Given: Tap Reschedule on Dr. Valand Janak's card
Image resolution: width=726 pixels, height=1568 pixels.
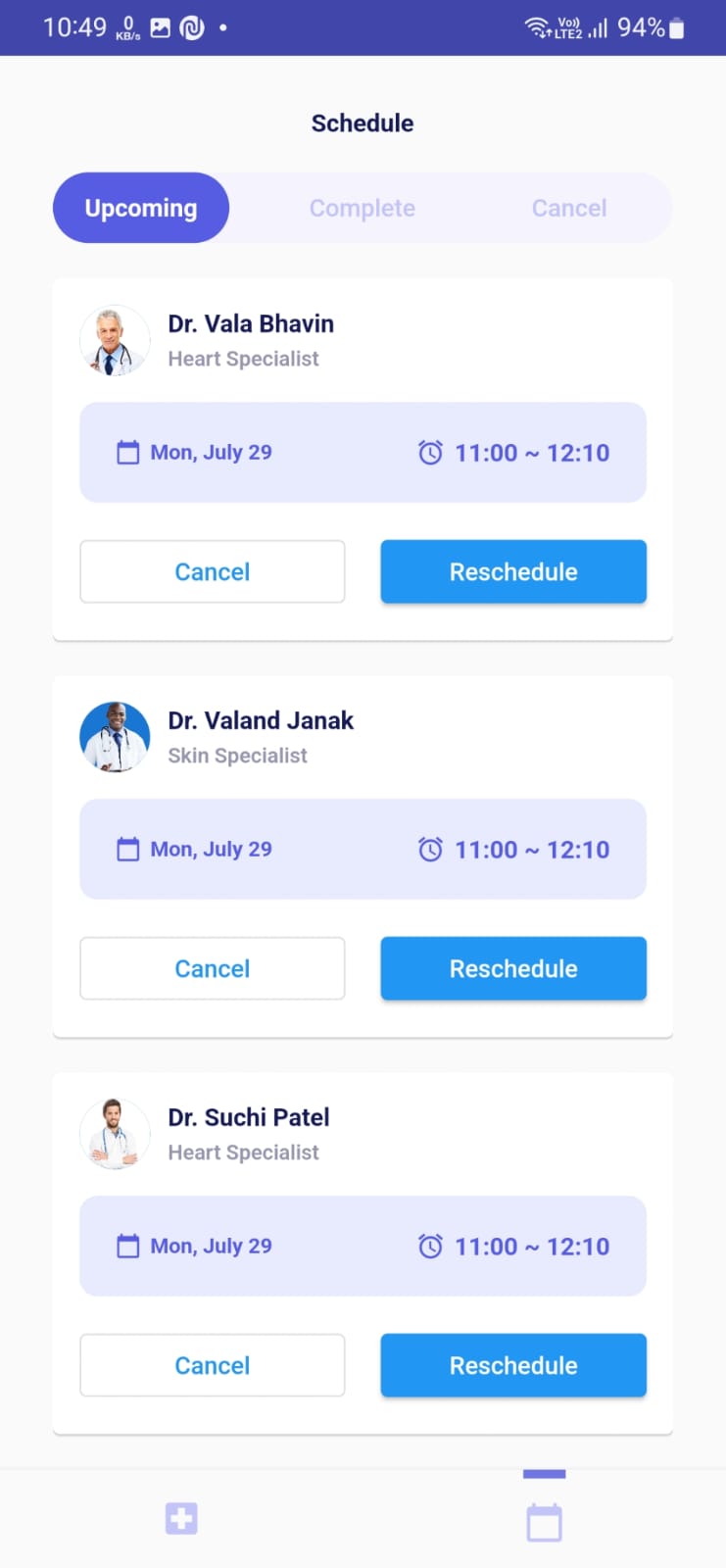Looking at the screenshot, I should [x=512, y=968].
